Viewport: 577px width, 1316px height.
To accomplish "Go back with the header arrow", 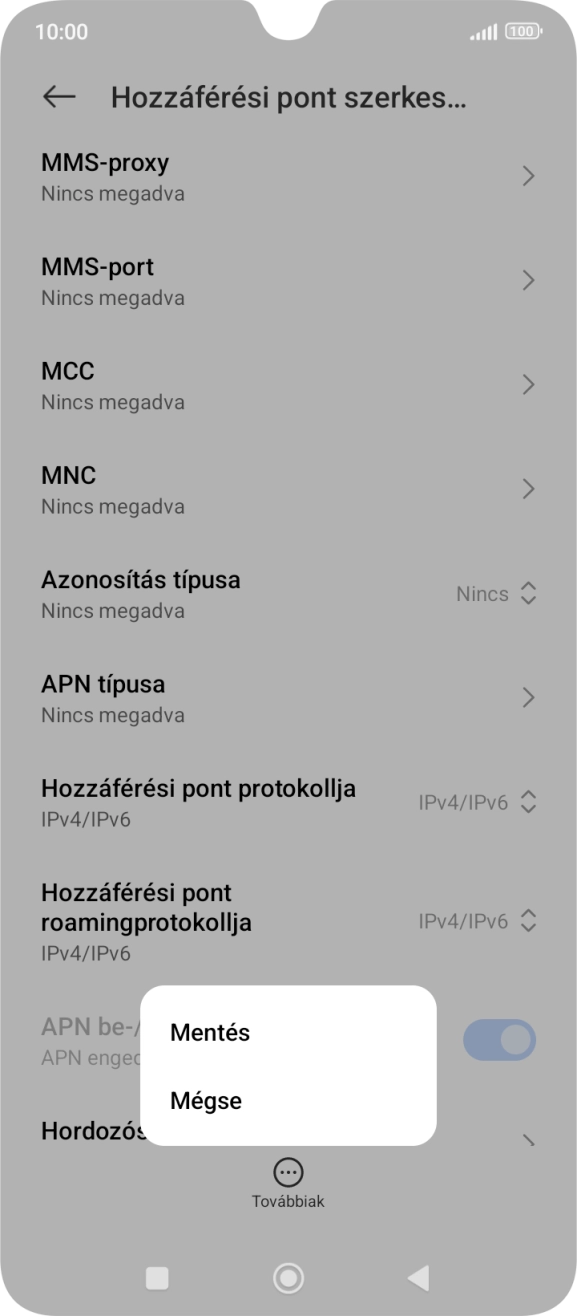I will (x=59, y=97).
